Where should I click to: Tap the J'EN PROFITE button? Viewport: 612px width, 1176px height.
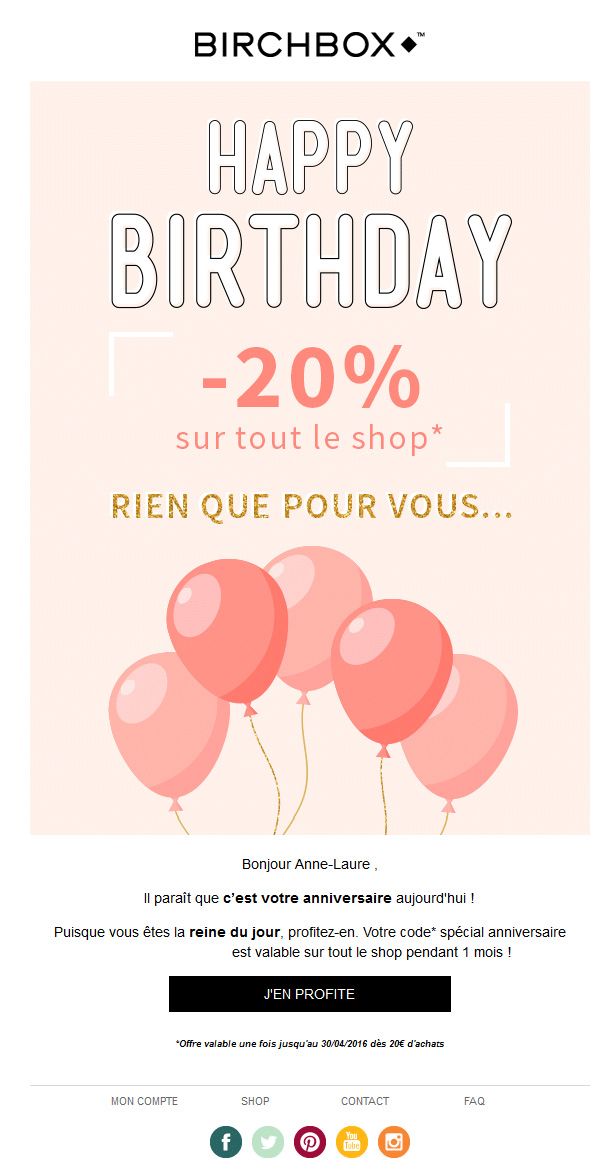coord(309,994)
